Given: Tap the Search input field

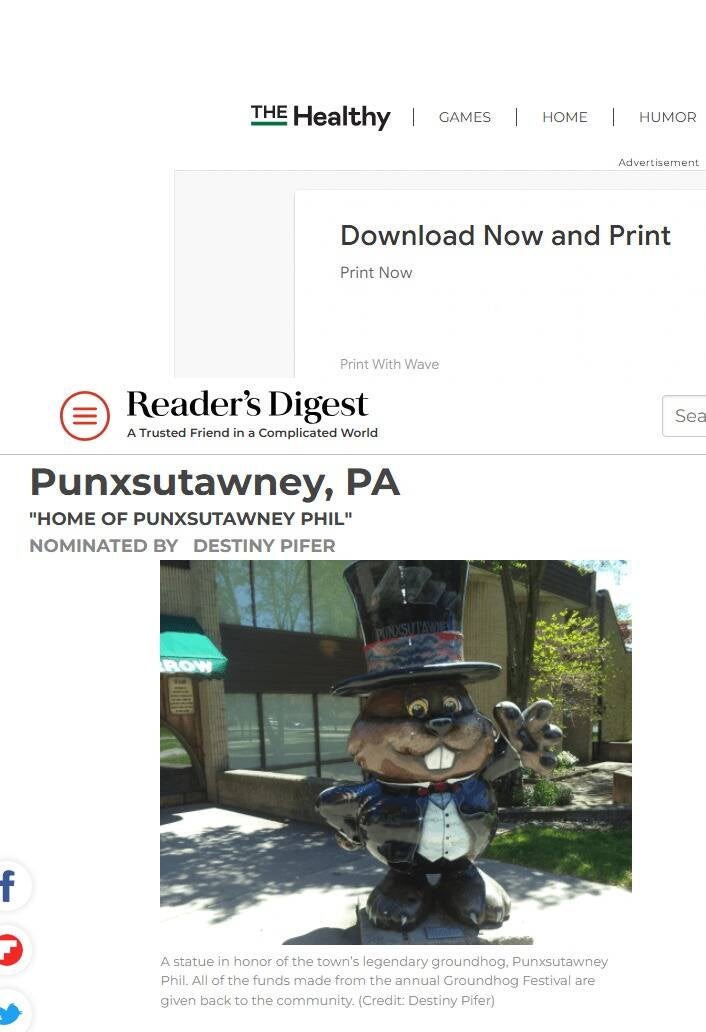Looking at the screenshot, I should pos(686,416).
